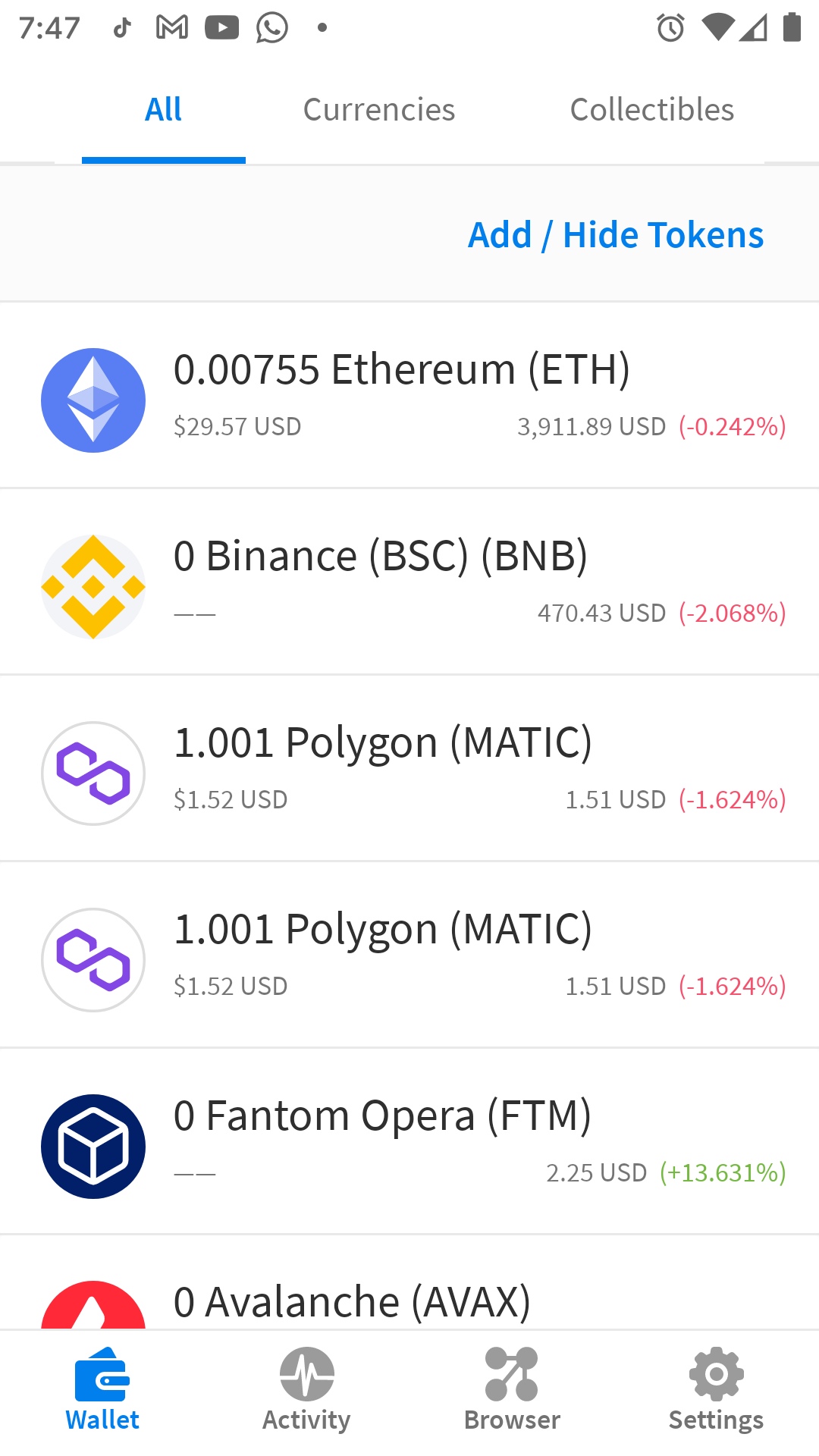
Task: Open the Ethereum token by tapping its logo
Action: (x=93, y=400)
